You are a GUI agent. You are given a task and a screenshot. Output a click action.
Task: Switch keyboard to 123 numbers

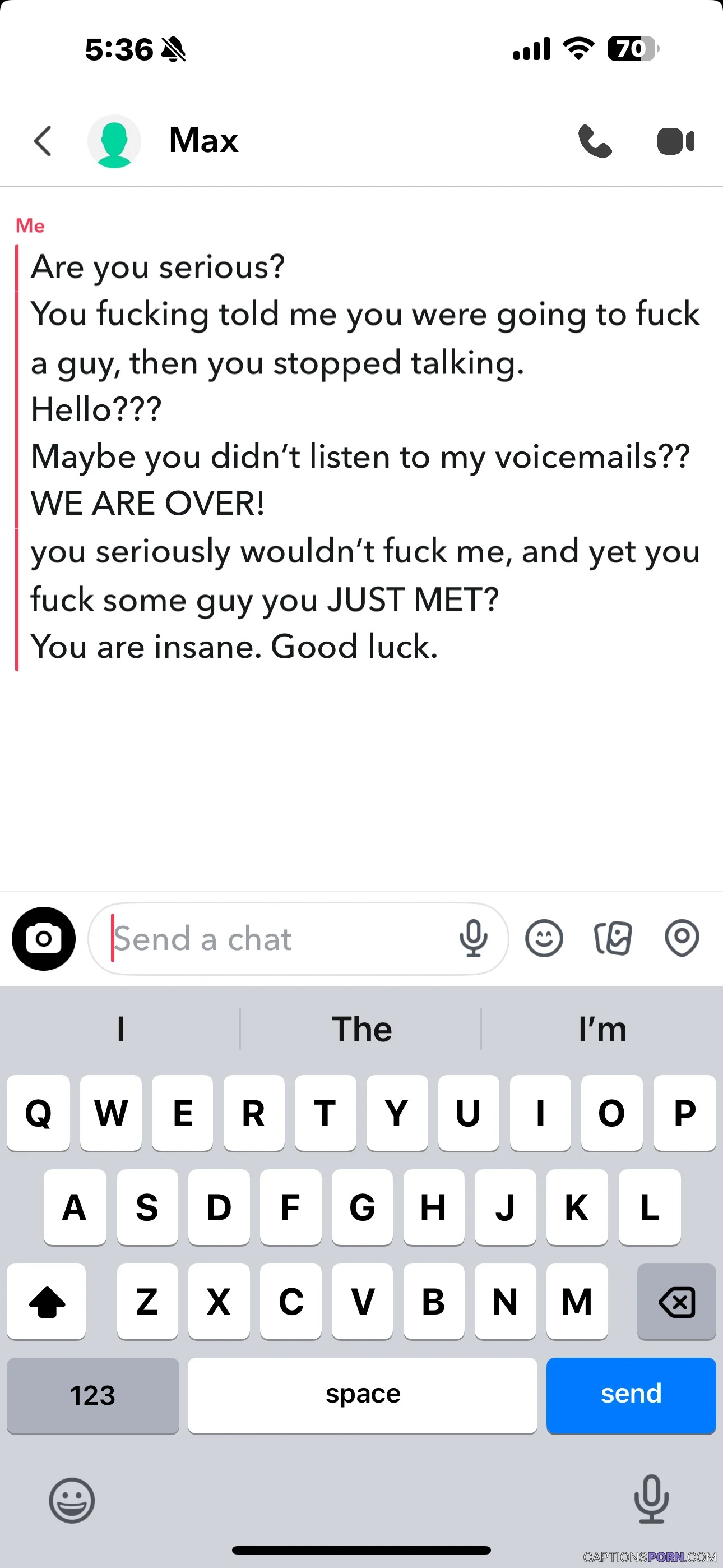93,1395
